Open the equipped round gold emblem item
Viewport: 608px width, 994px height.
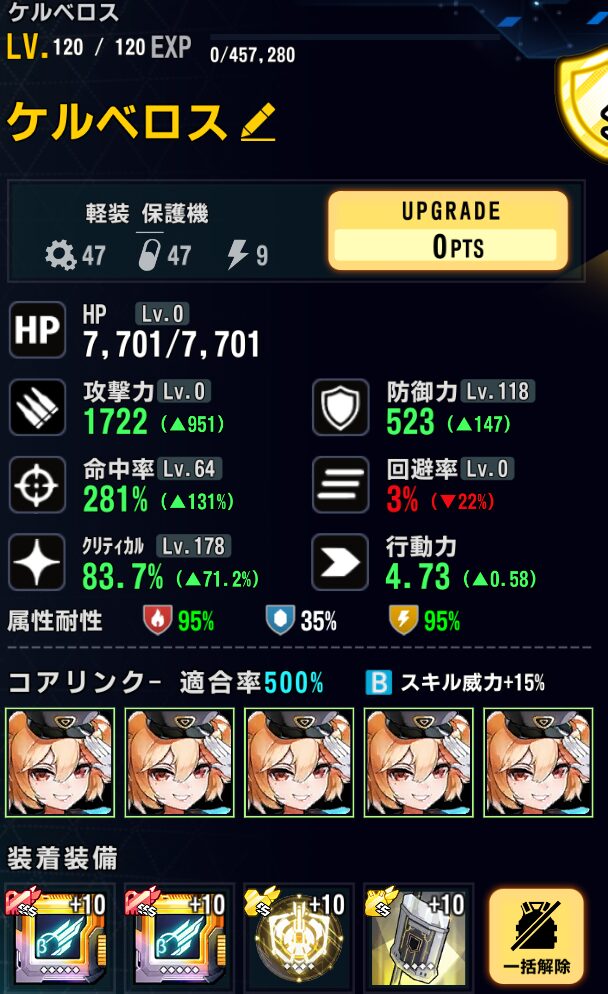(299, 938)
